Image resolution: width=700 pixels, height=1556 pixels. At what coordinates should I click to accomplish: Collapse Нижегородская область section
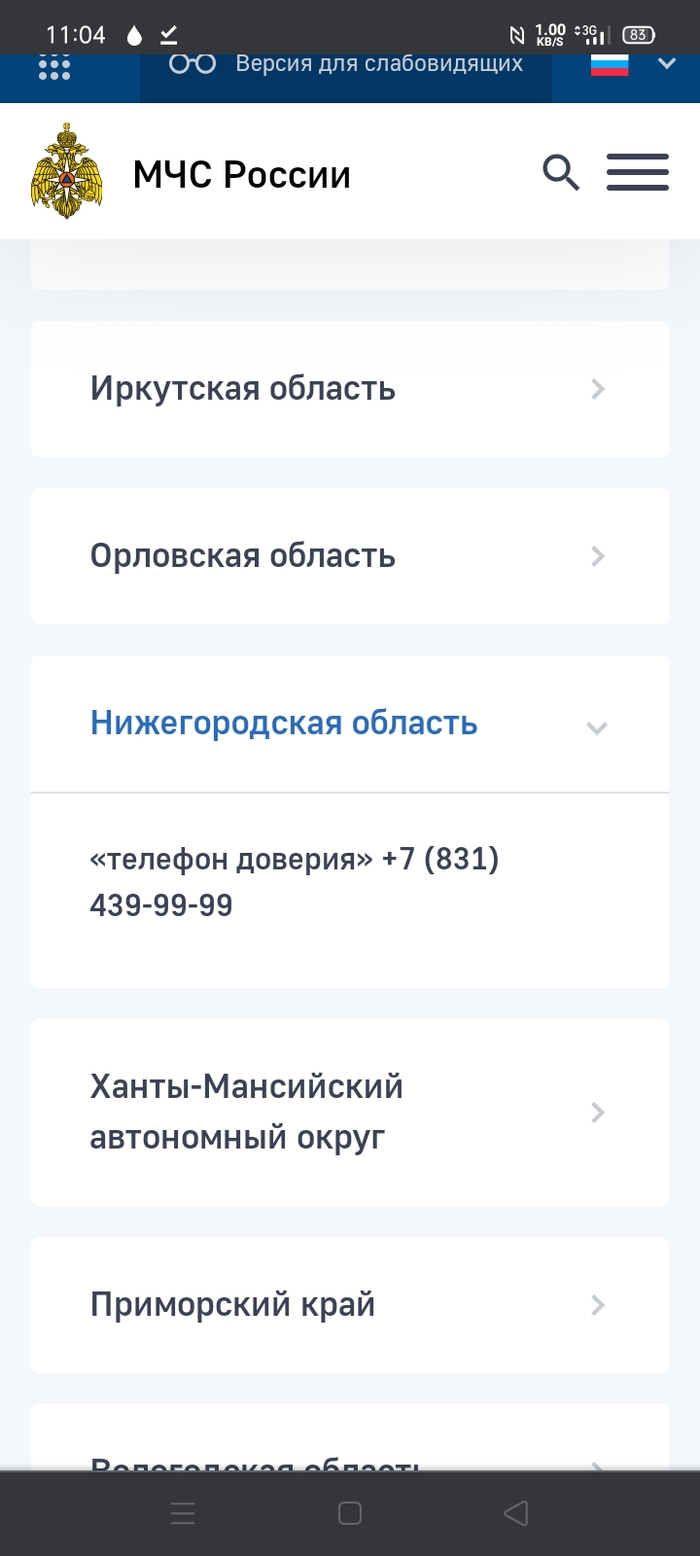tap(349, 723)
